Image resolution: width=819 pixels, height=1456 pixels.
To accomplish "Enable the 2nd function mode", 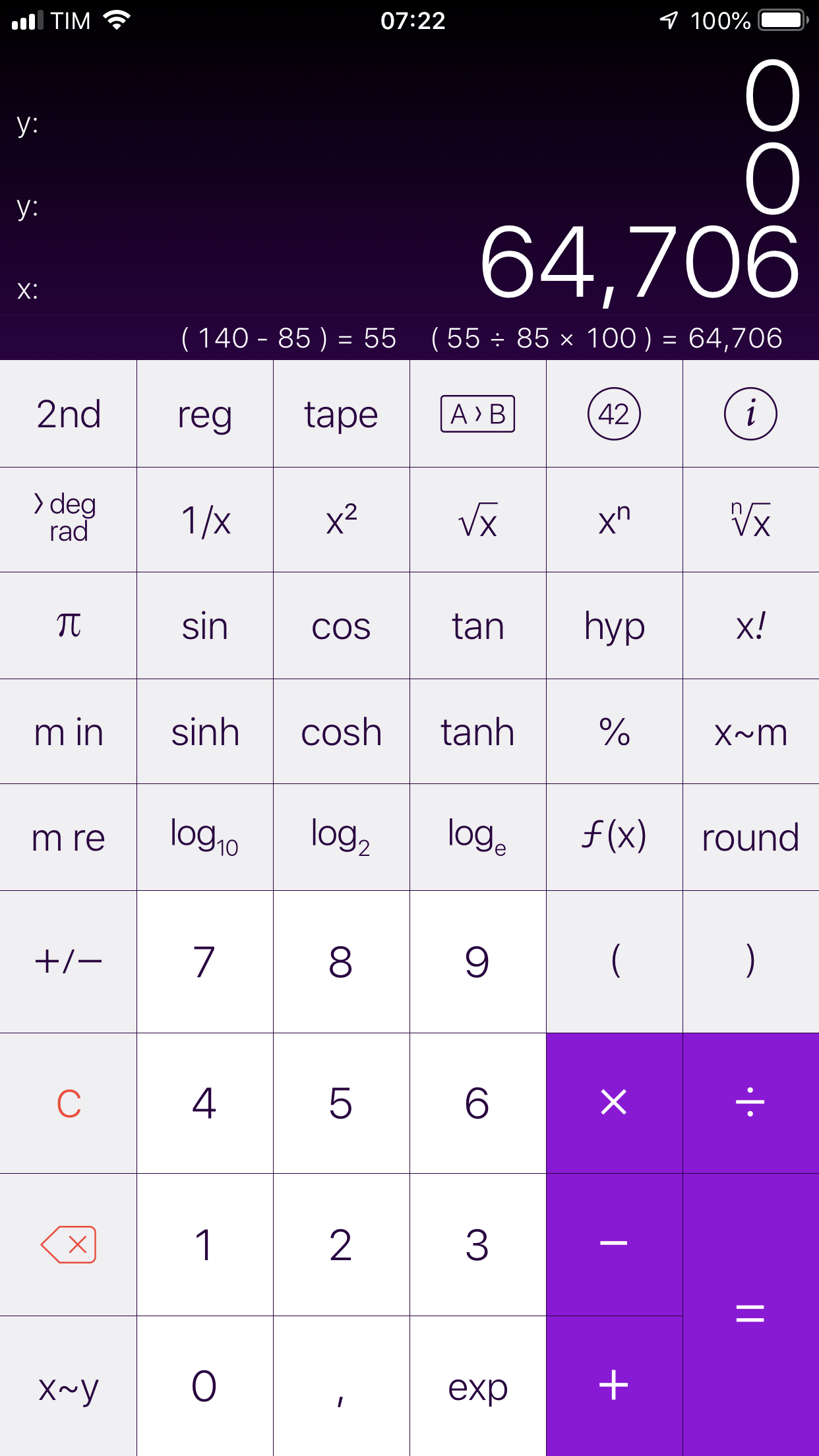I will tap(68, 413).
